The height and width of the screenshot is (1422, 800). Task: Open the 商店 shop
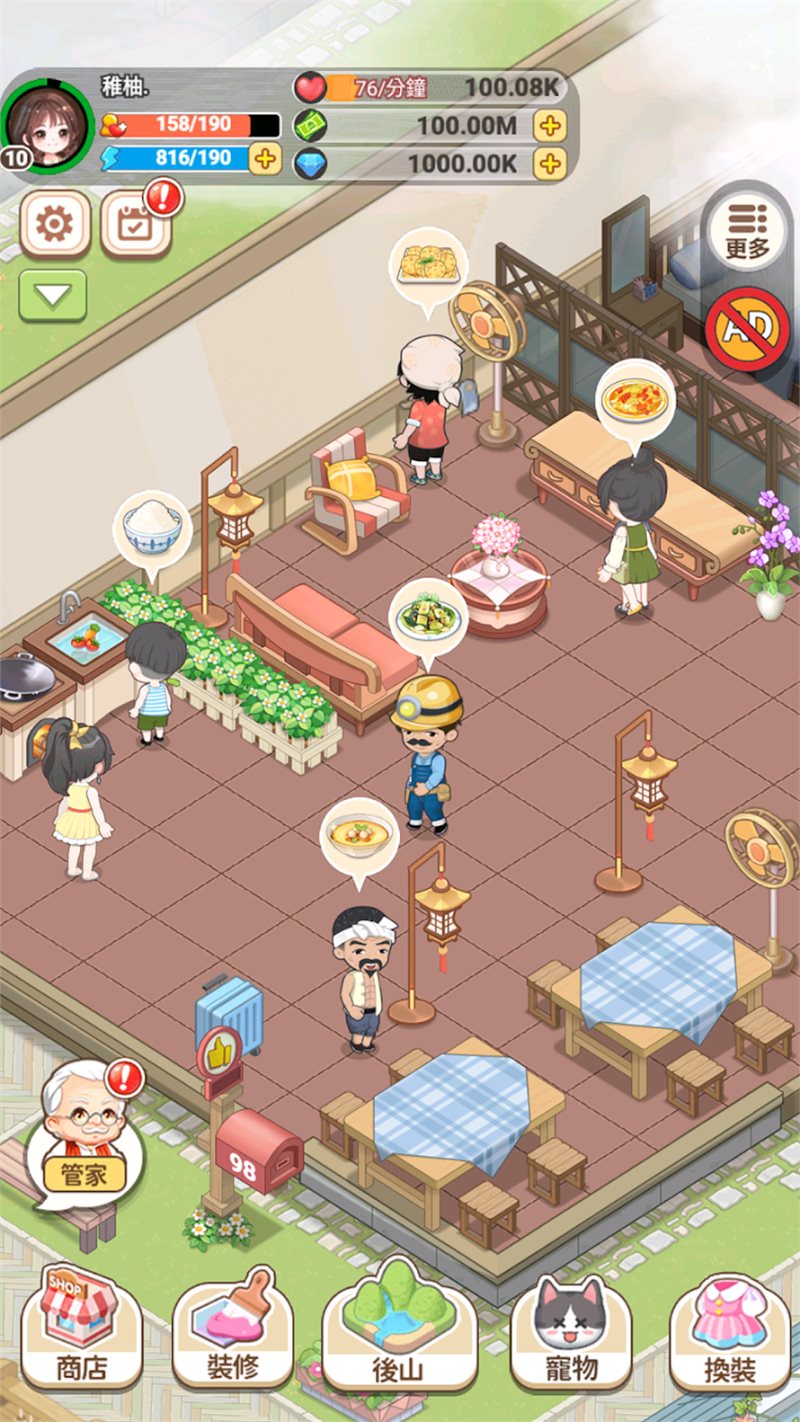click(x=80, y=1325)
